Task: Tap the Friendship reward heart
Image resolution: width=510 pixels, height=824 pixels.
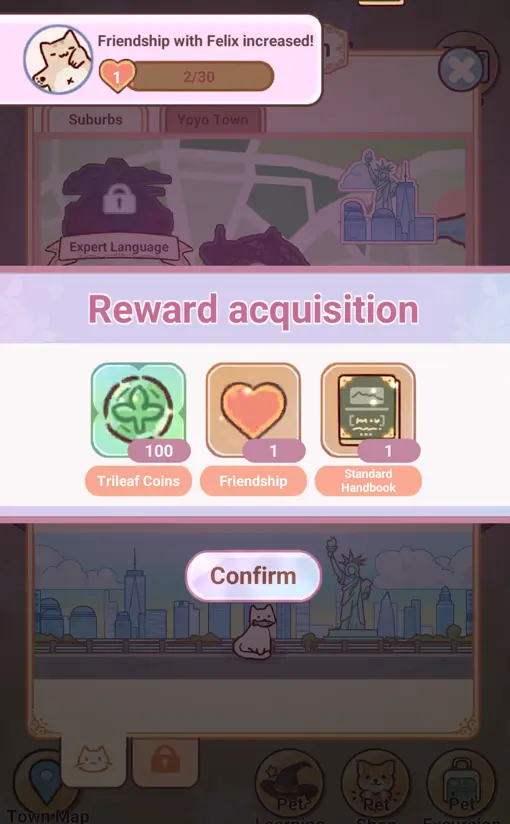Action: (x=253, y=411)
